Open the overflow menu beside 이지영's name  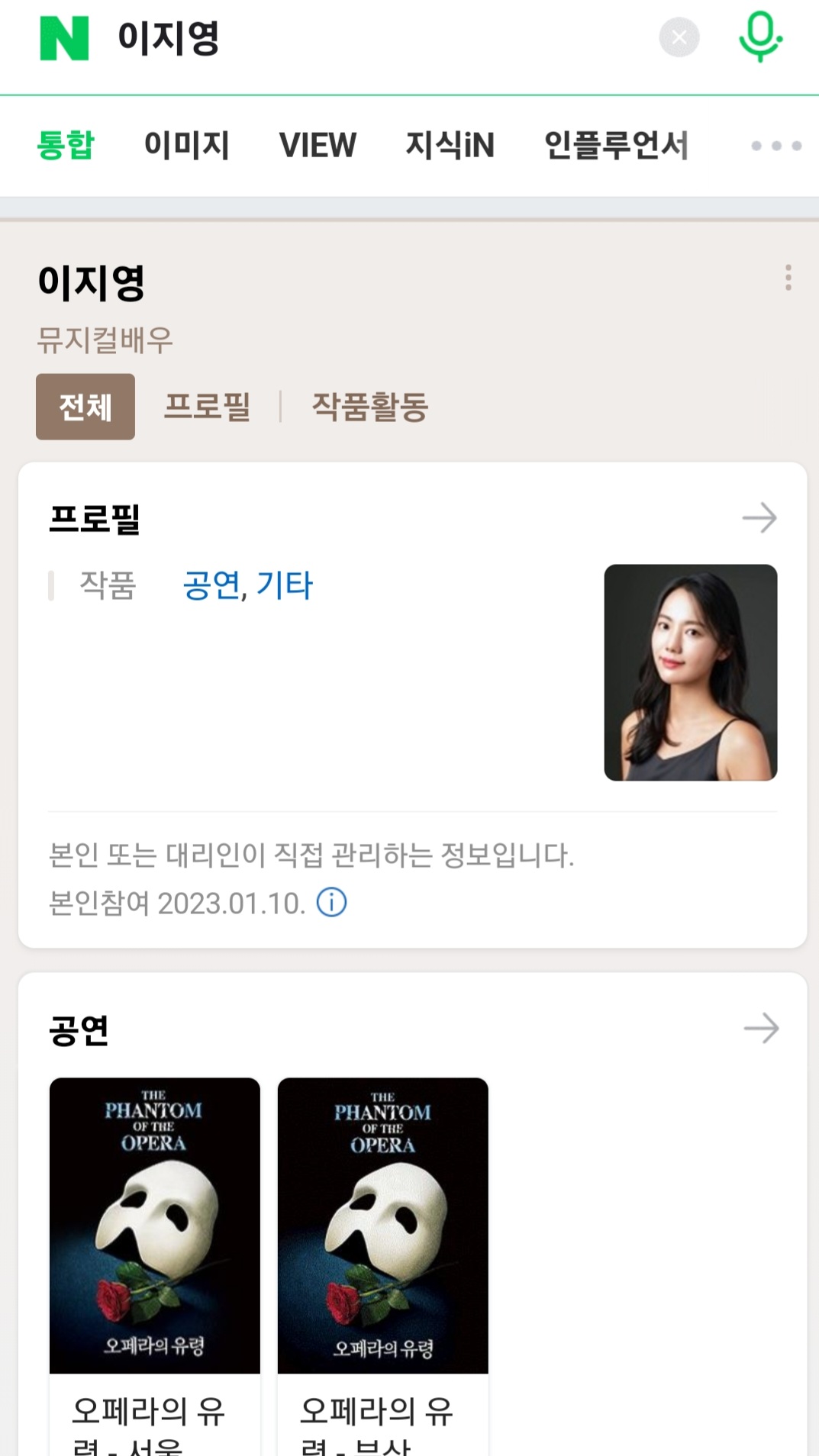(788, 277)
